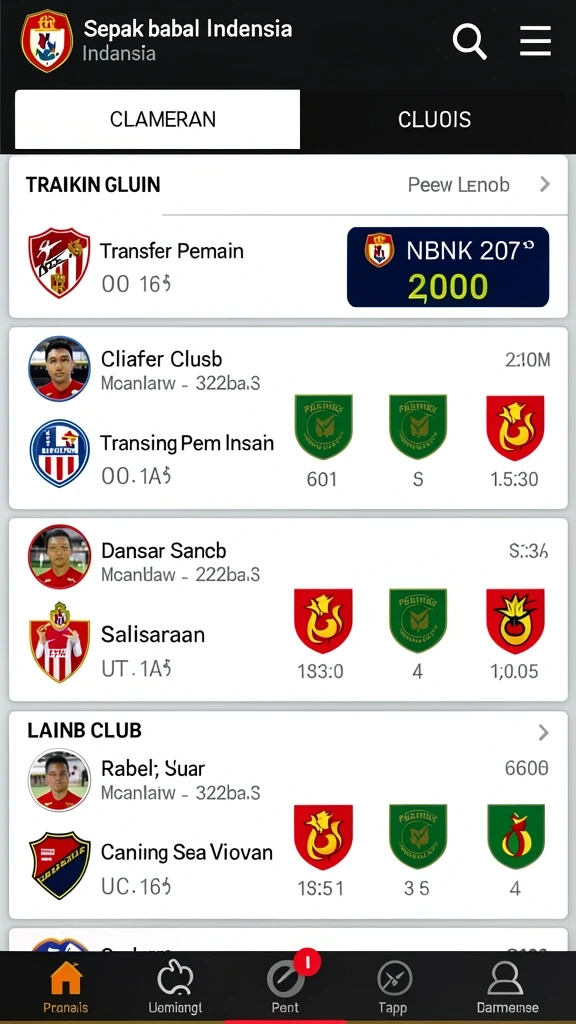Expand the LAINB CLUB section chevron
Screen dimensions: 576x1024
[543, 733]
